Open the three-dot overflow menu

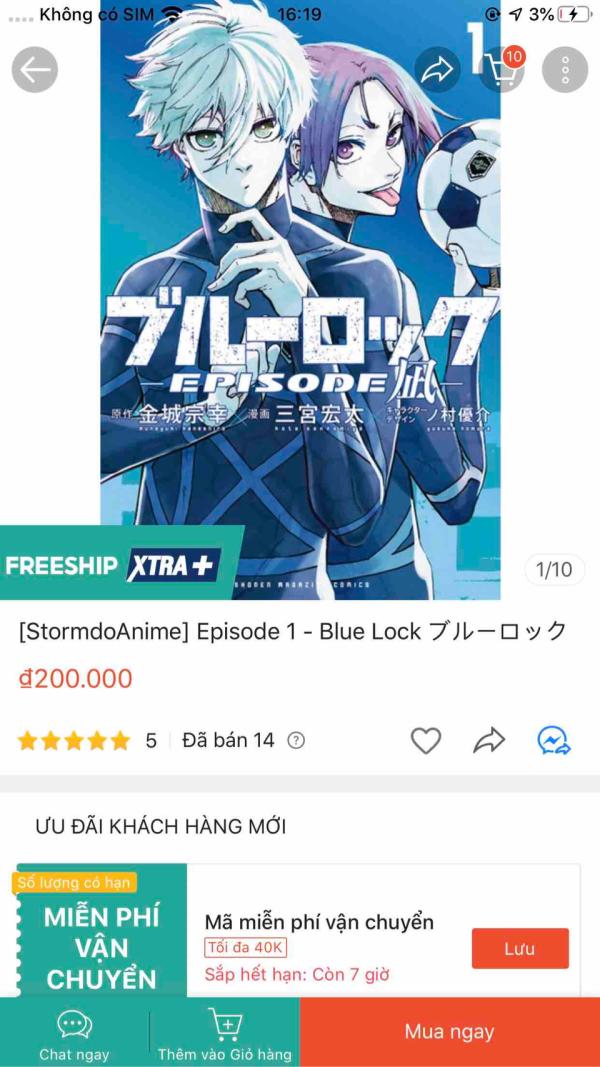pos(565,69)
